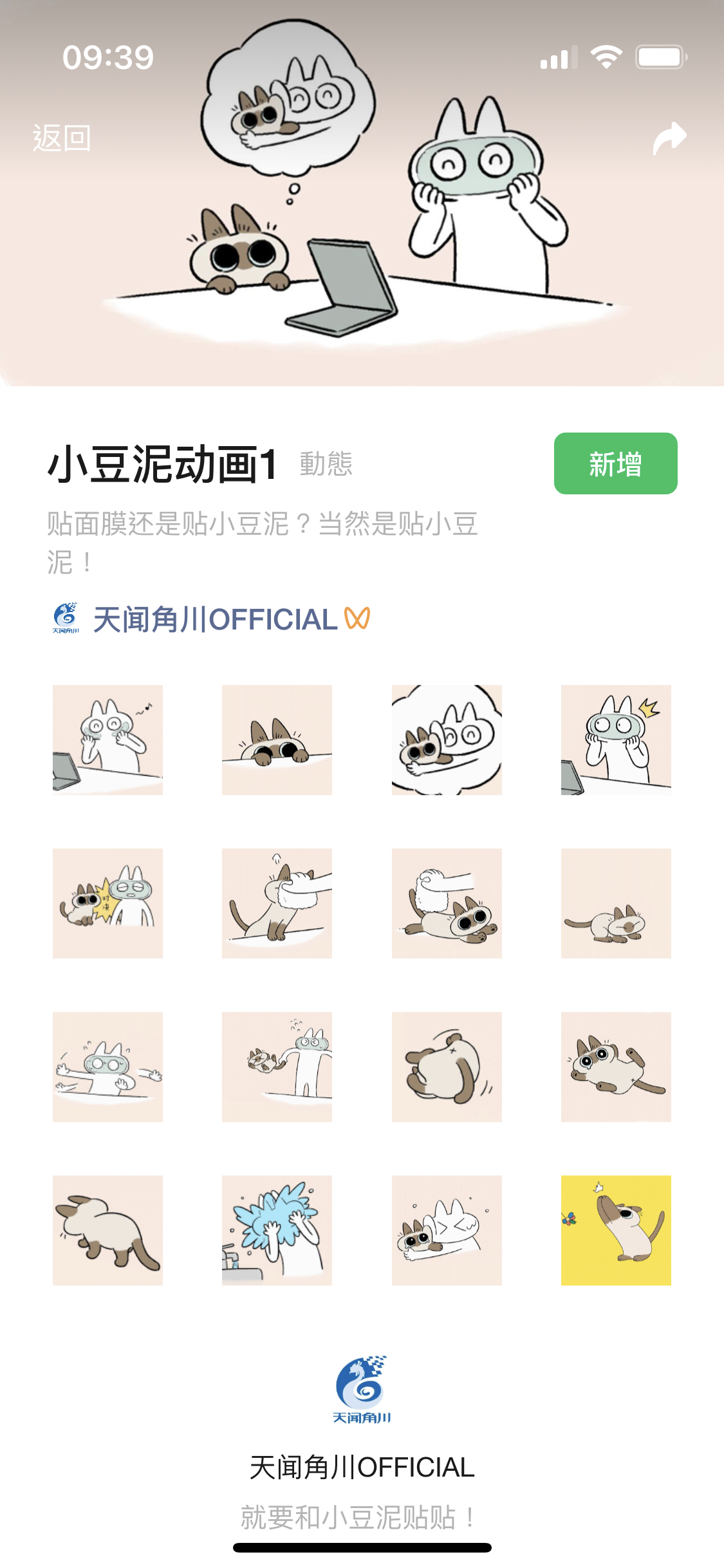
Task: Preview the Siamese cat peeking over the table
Action: coord(277,740)
